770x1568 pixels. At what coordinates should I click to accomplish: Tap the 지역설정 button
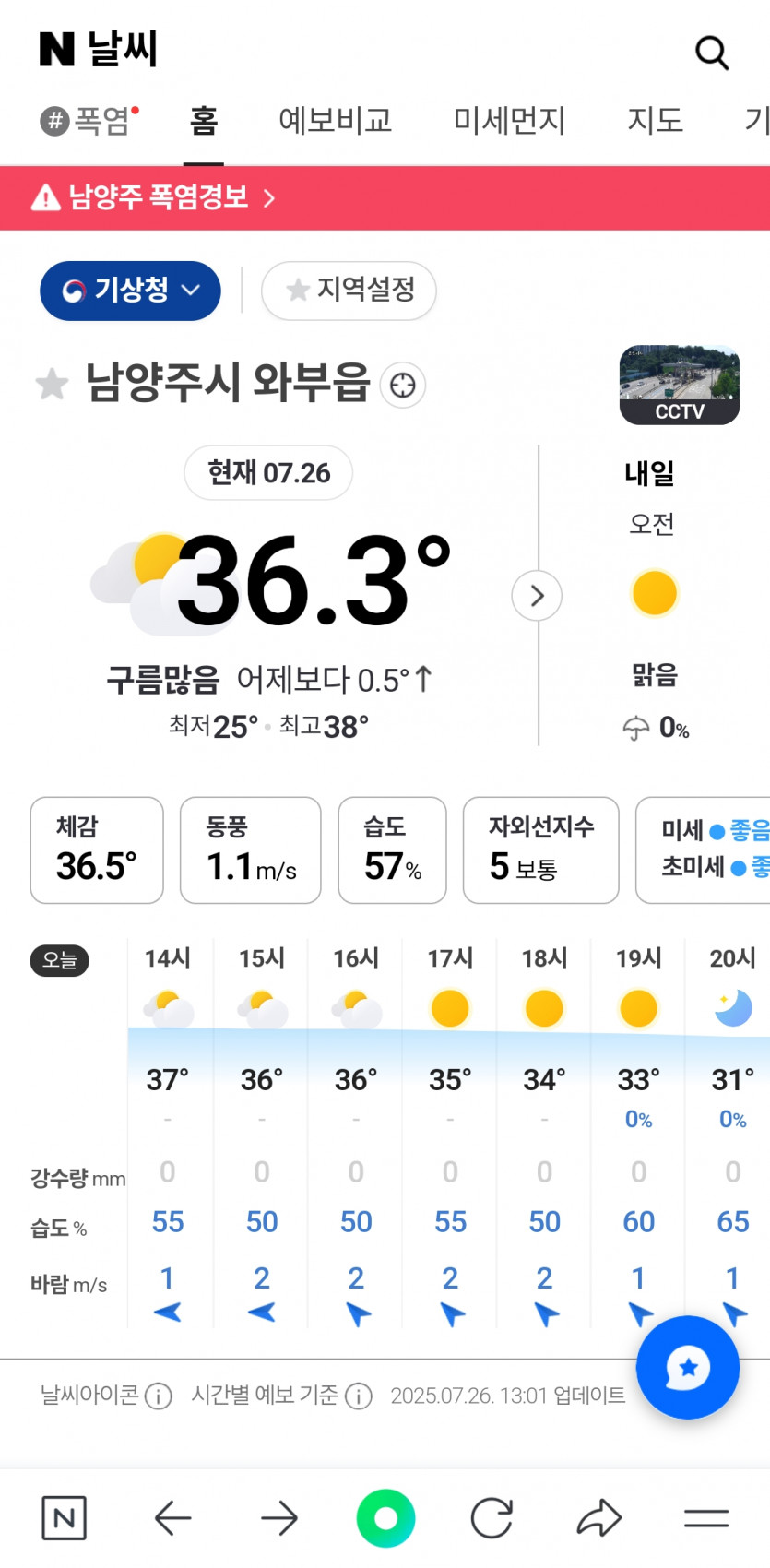(349, 291)
